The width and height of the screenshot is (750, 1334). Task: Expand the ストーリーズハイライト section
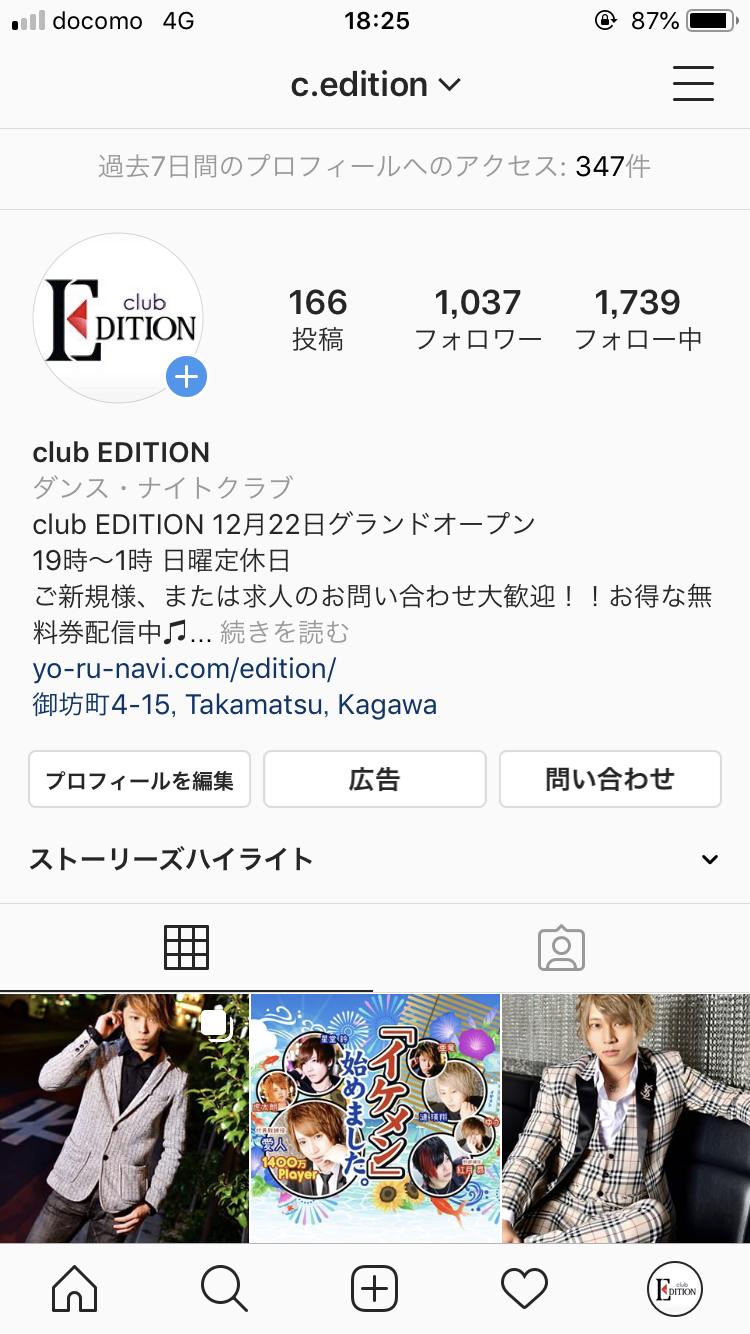tap(375, 859)
